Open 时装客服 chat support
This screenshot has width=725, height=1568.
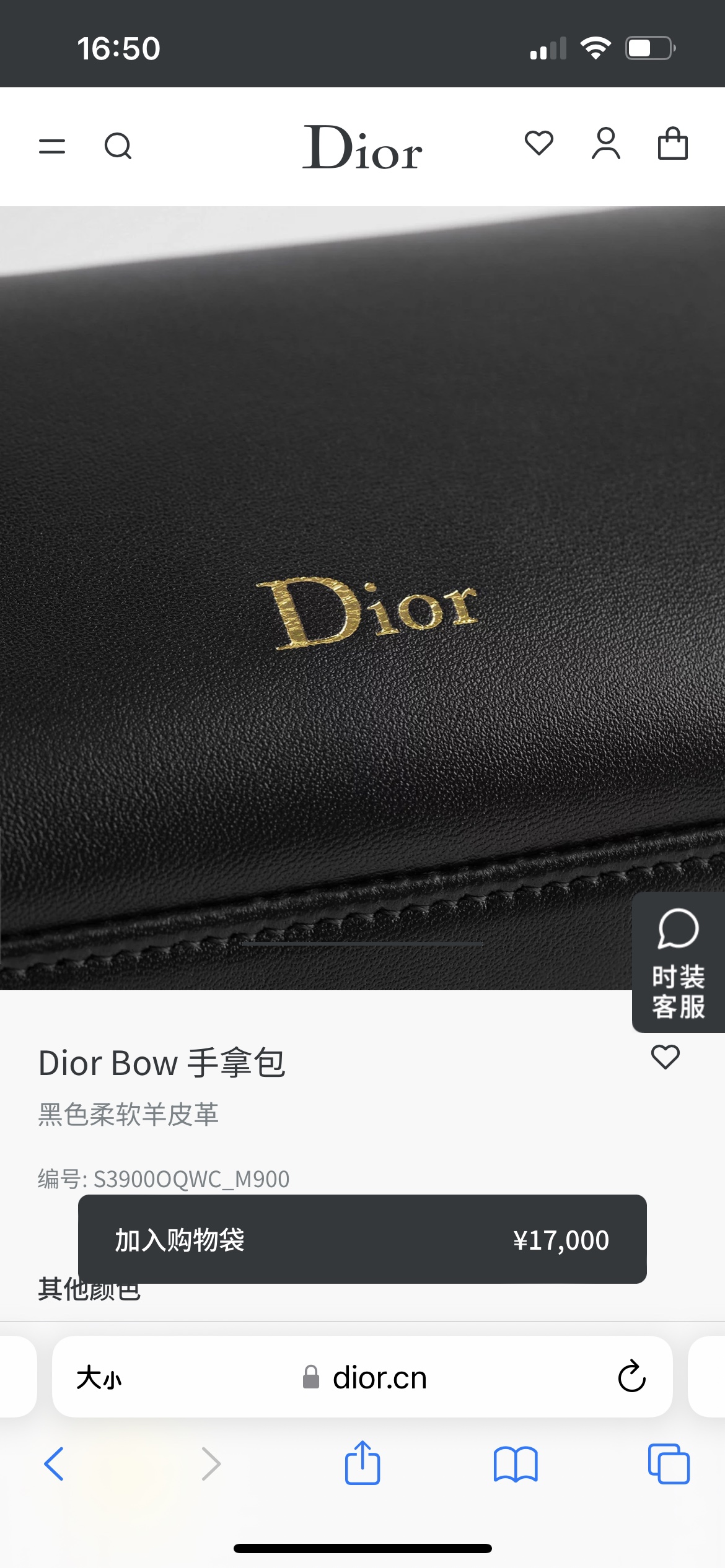point(678,963)
